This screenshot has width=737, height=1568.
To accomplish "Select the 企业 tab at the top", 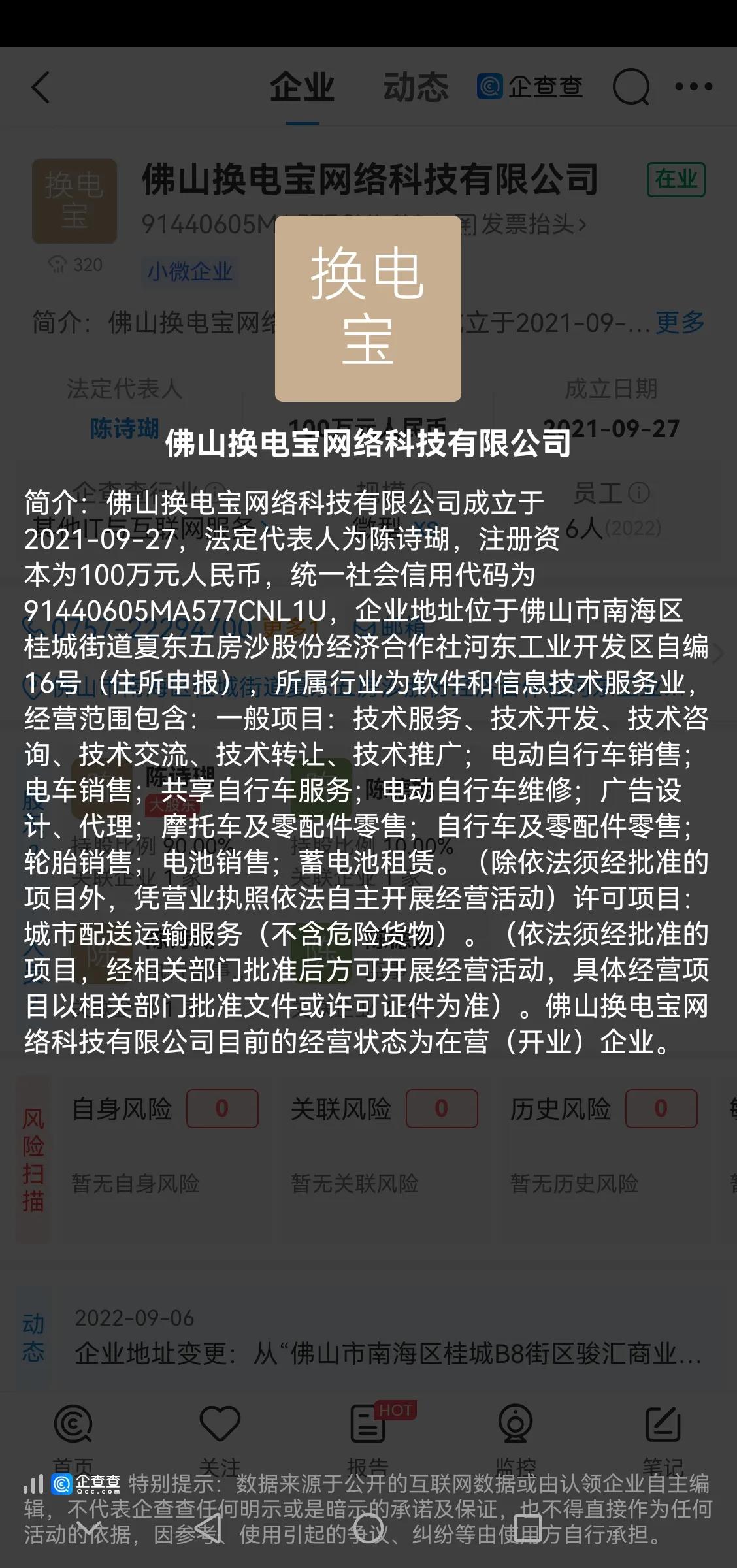I will coord(301,87).
